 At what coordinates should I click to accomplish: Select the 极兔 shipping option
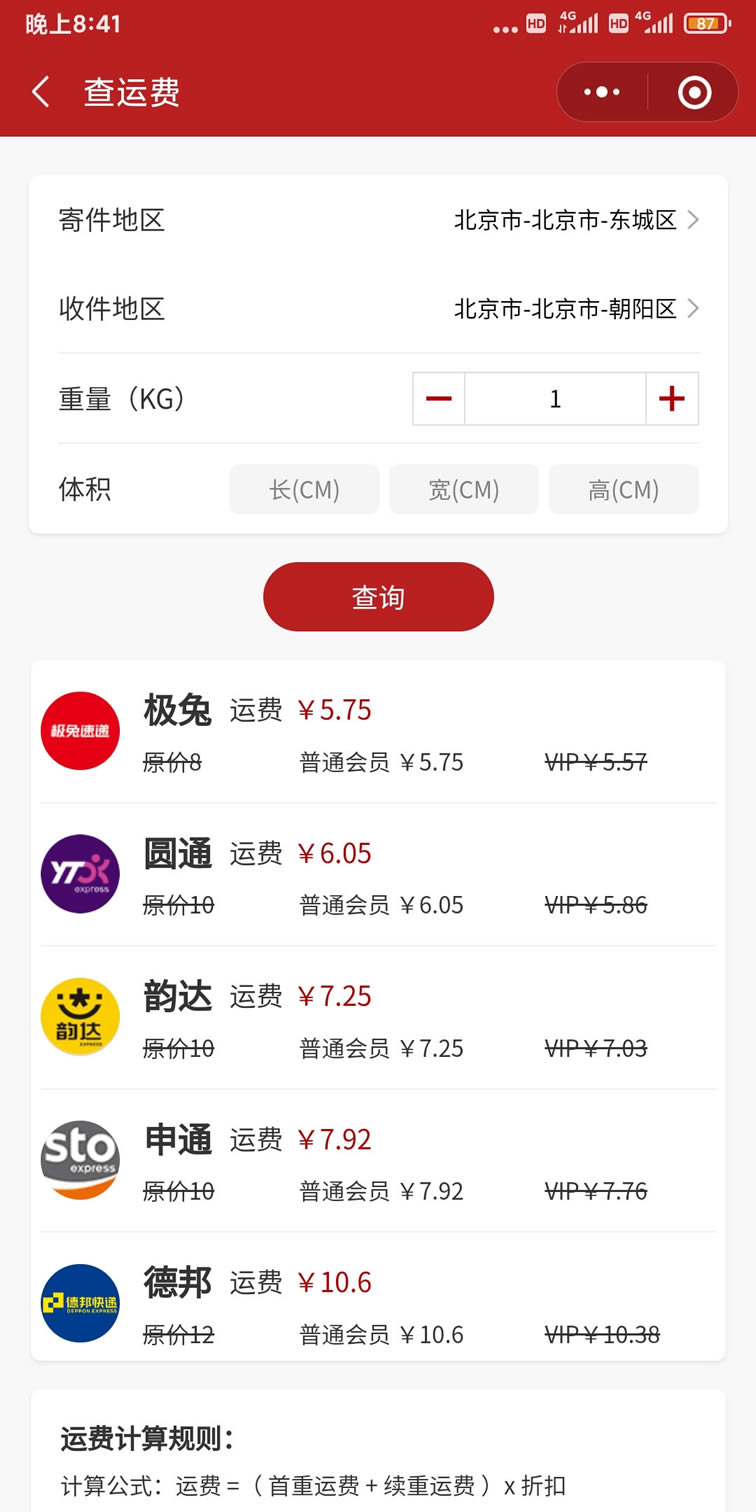[x=378, y=732]
